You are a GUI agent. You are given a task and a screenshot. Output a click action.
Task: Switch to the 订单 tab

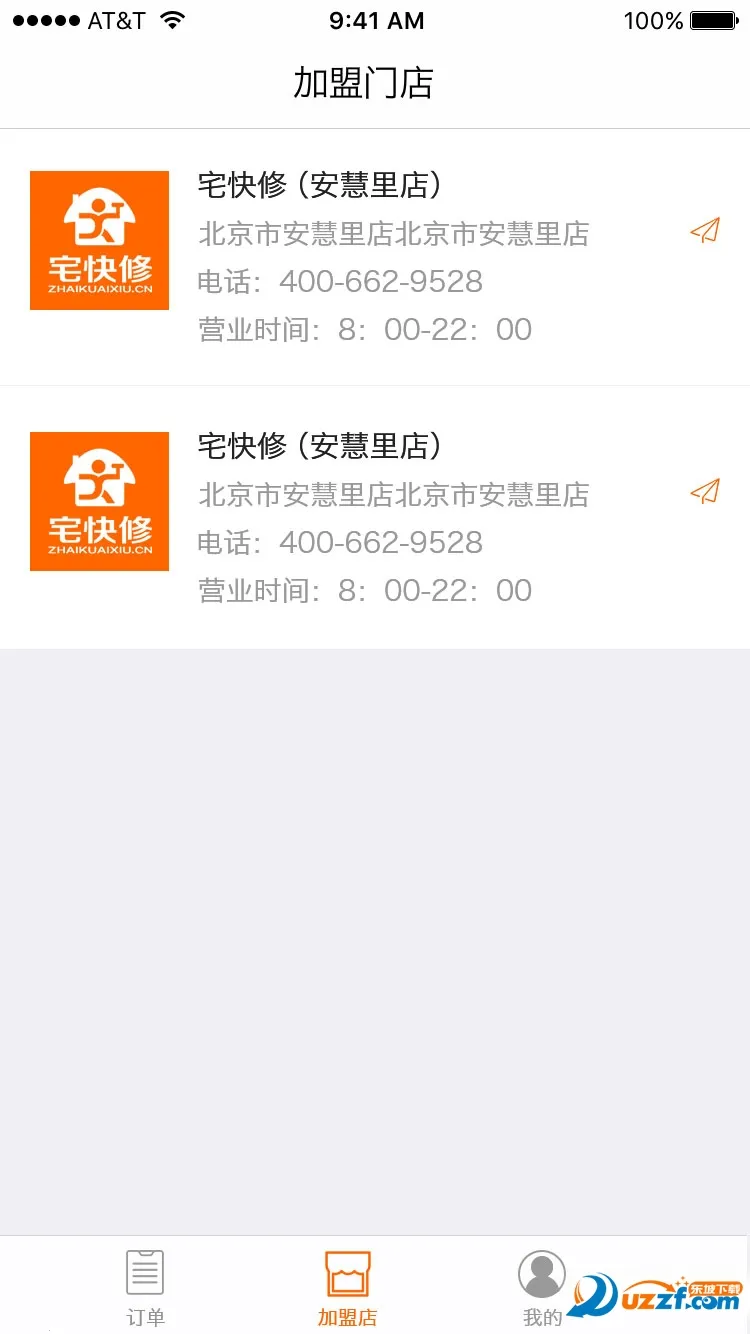tap(144, 1290)
